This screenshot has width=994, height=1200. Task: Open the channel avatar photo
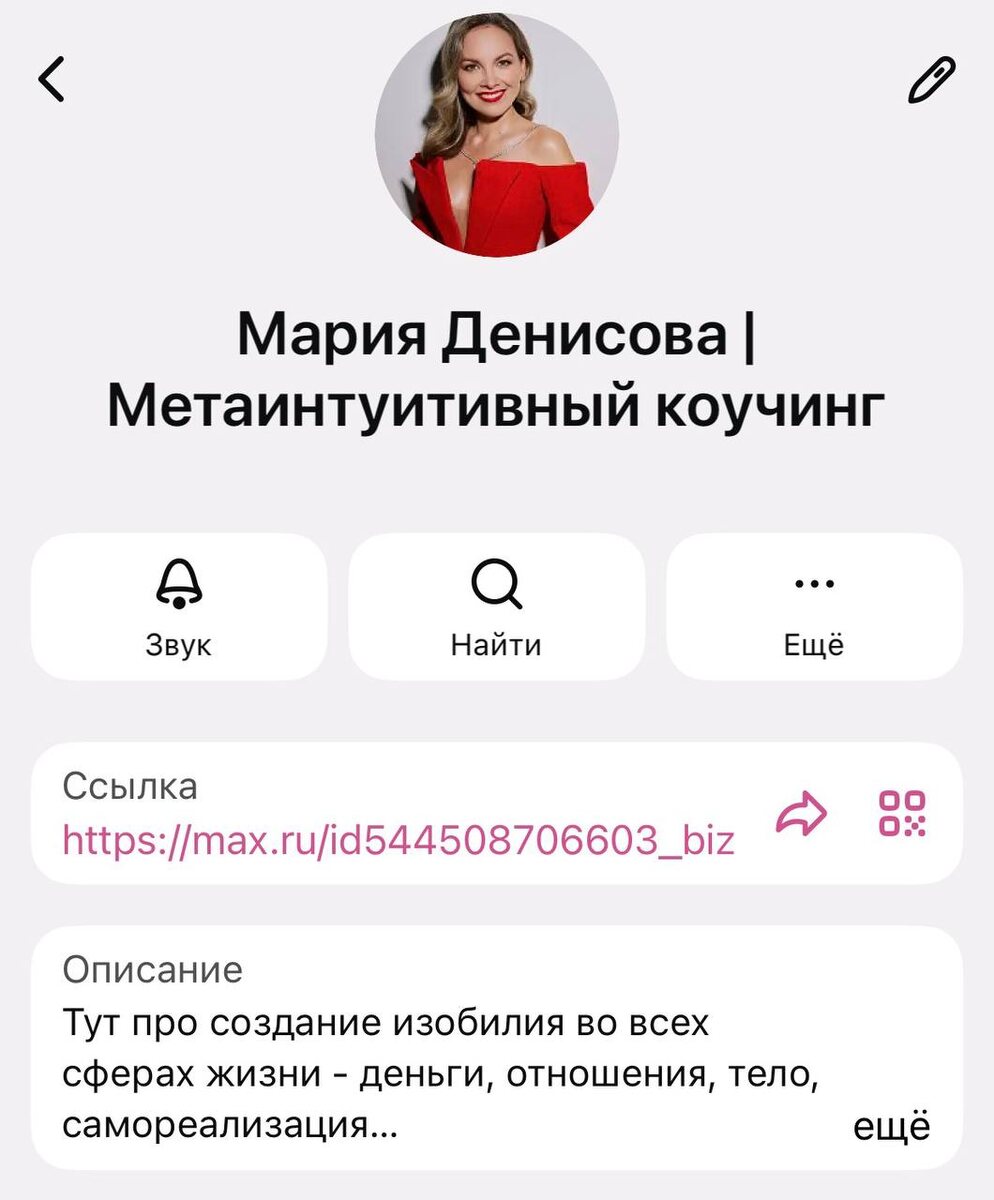tap(497, 136)
